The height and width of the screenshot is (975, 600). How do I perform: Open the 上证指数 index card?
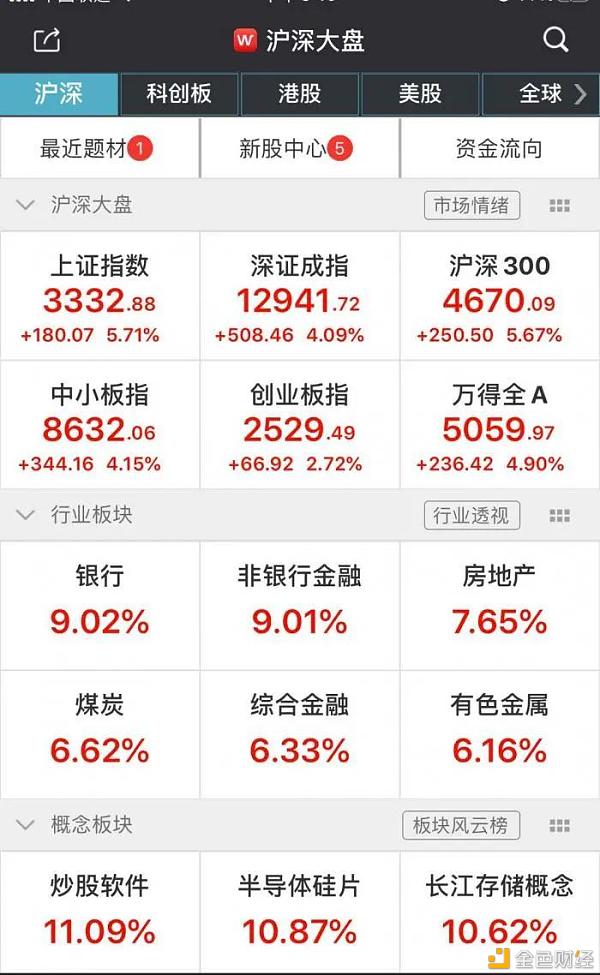tap(100, 296)
